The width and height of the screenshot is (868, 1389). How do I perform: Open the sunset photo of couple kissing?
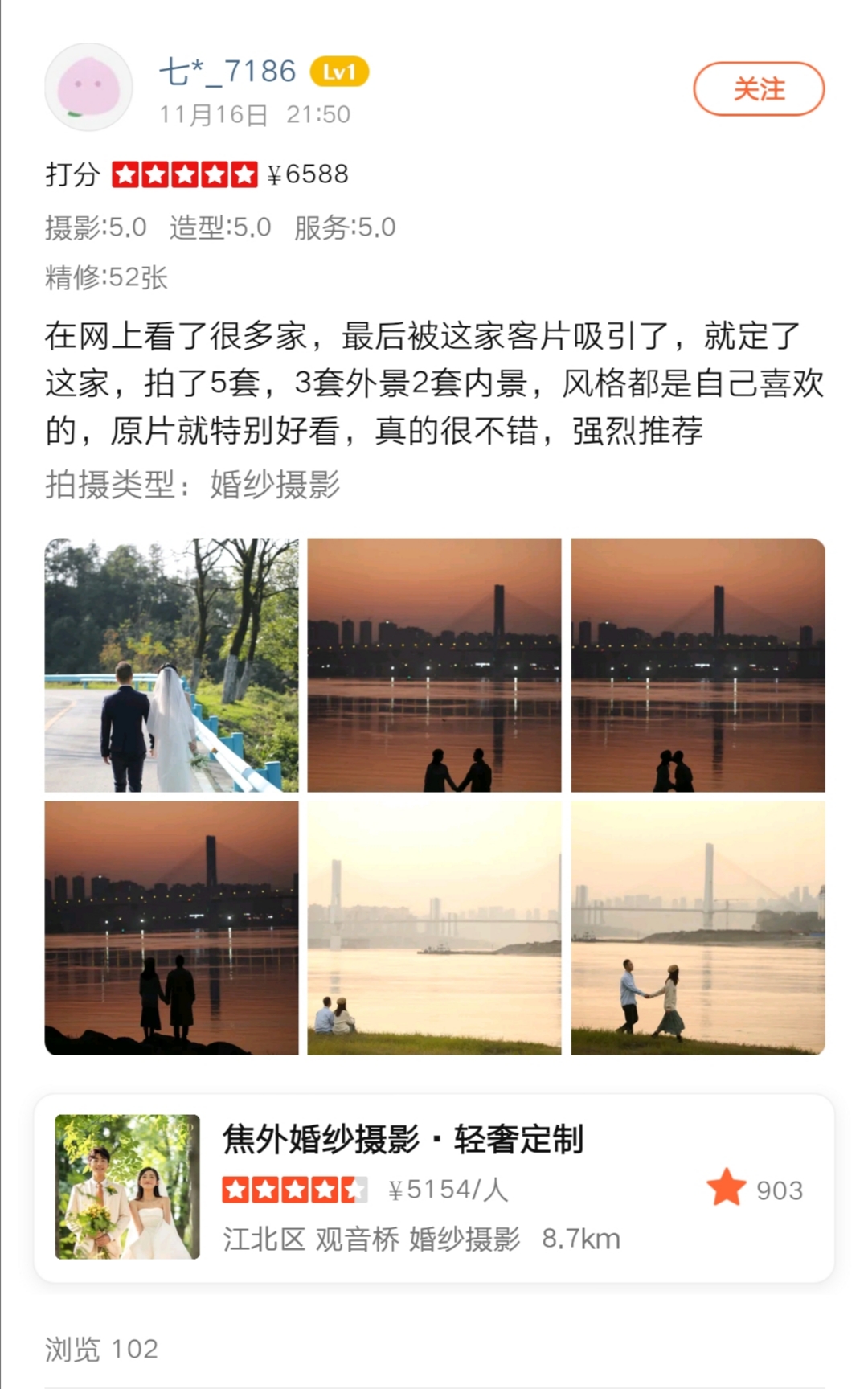coord(698,665)
